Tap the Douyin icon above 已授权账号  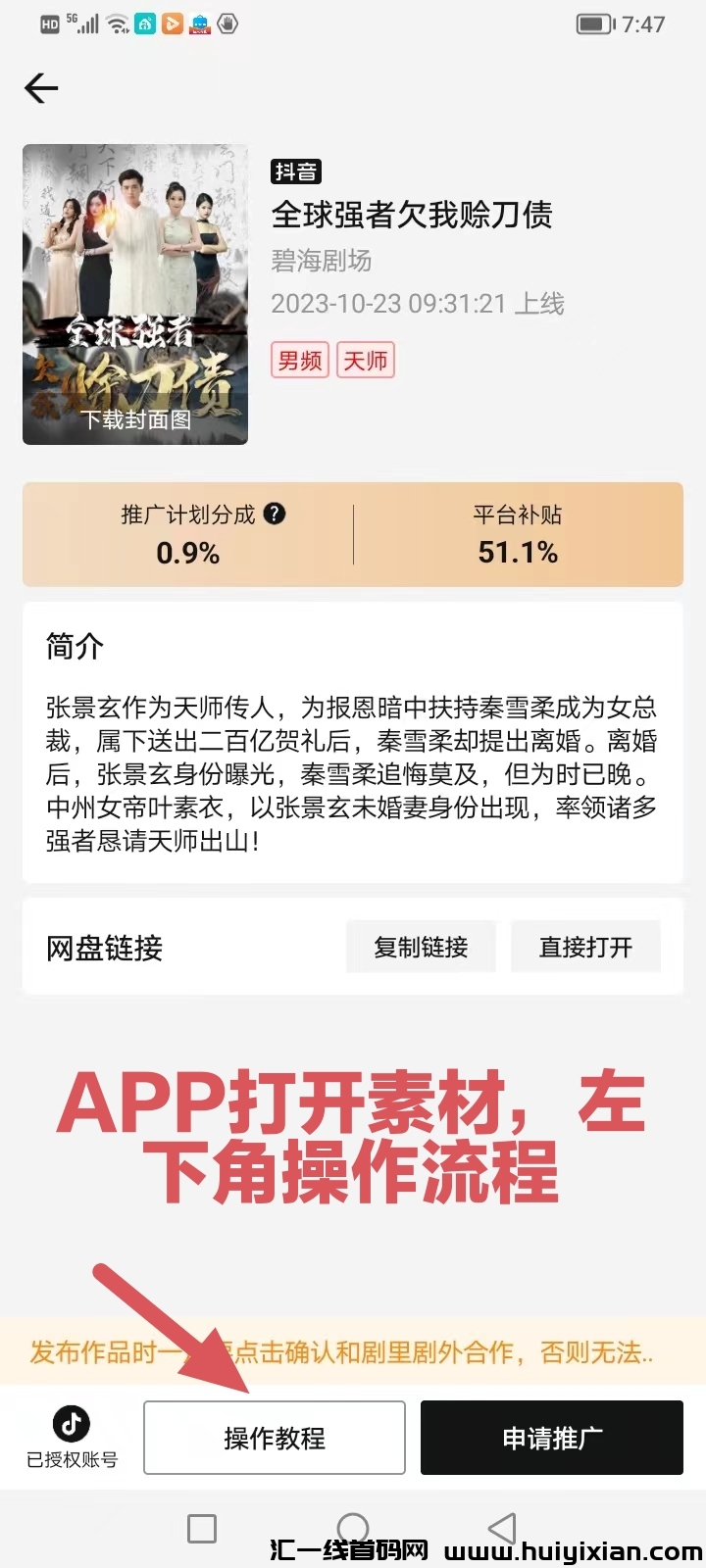click(73, 1424)
